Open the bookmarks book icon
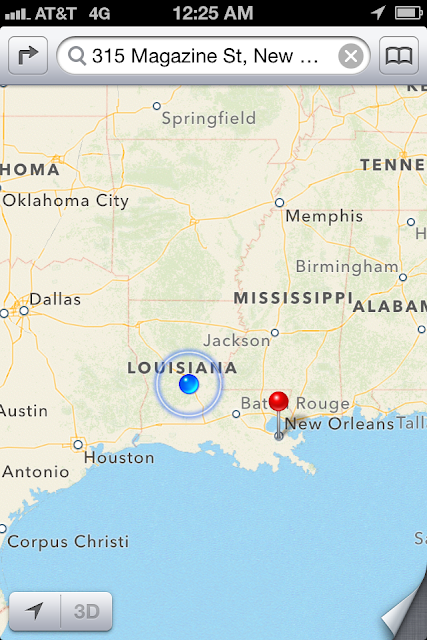This screenshot has width=427, height=640. (x=399, y=56)
